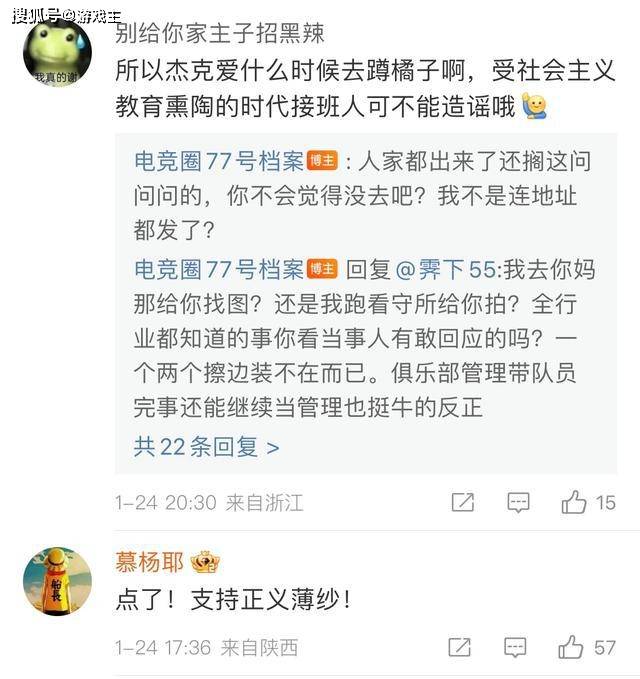Reply to the comment from 浙江 via its comment icon

(x=518, y=502)
